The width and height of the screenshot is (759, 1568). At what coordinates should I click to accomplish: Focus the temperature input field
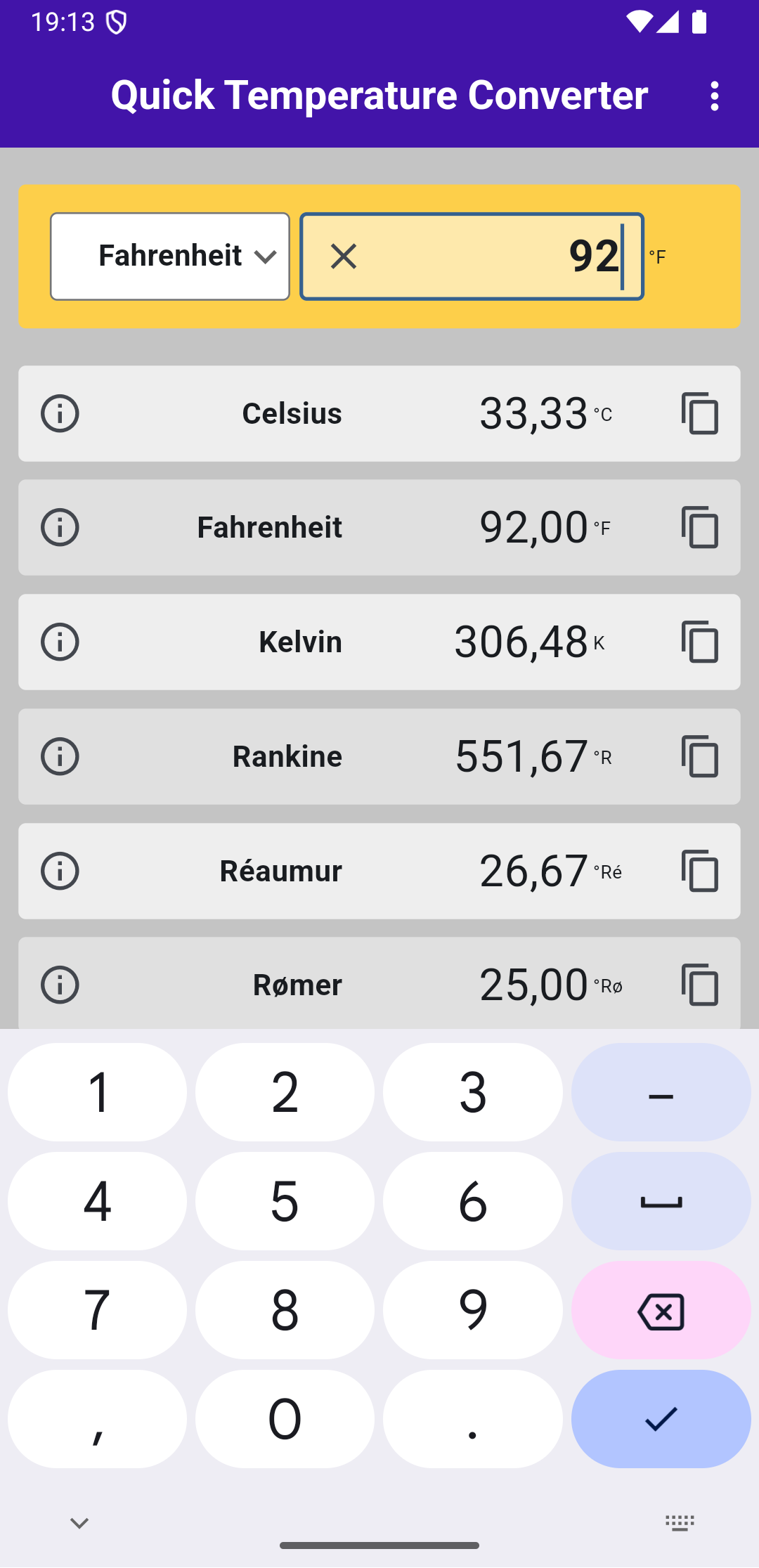click(x=492, y=257)
